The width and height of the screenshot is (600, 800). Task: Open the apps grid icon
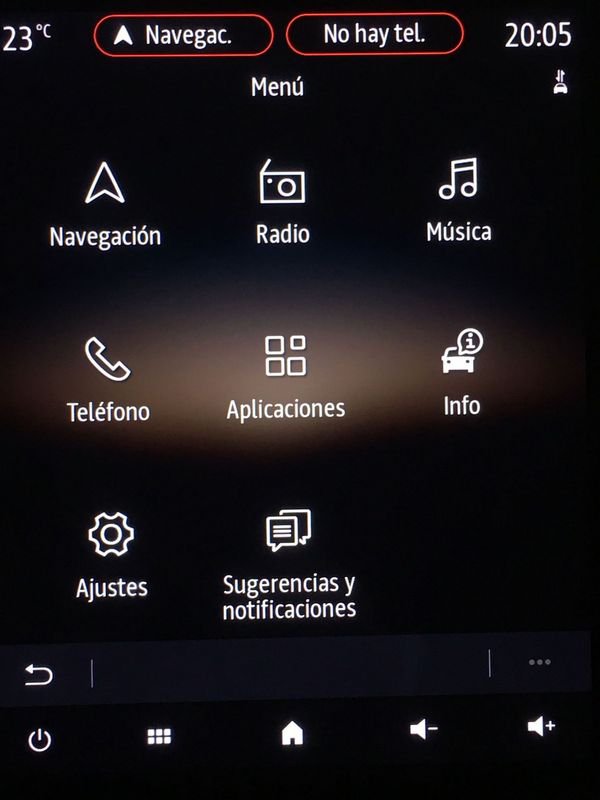click(159, 737)
